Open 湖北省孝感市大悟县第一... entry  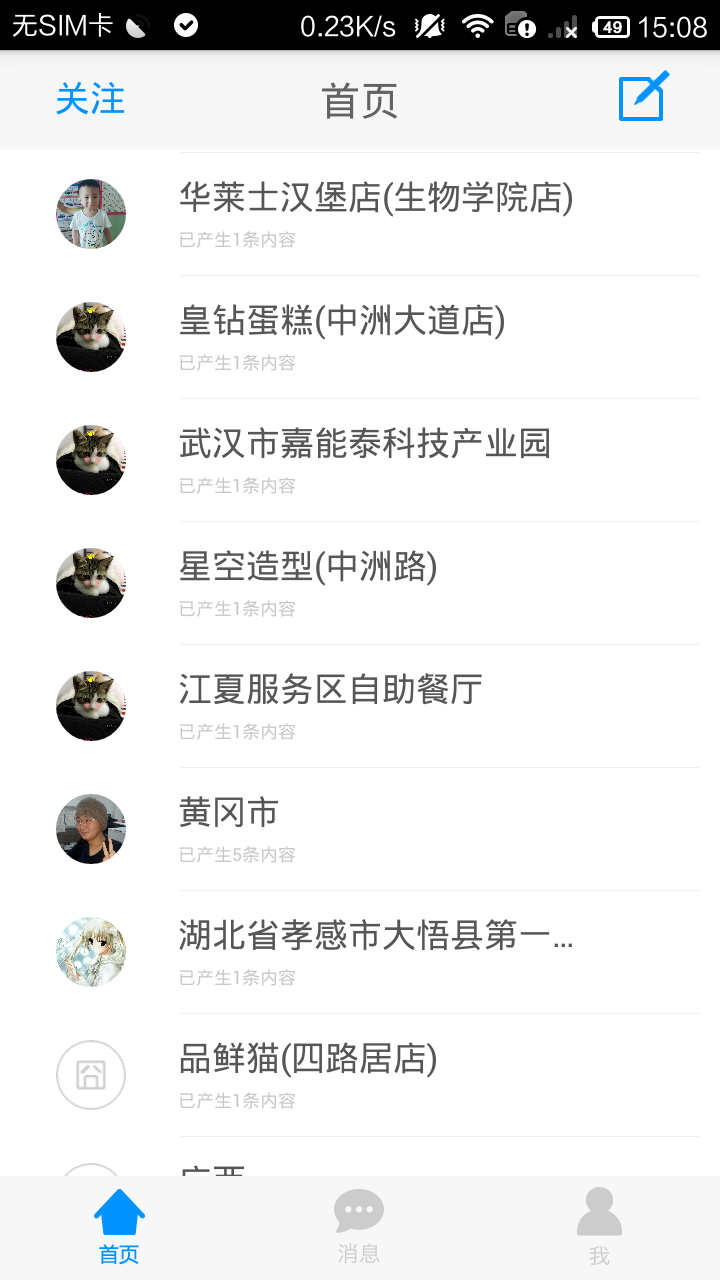tap(376, 951)
